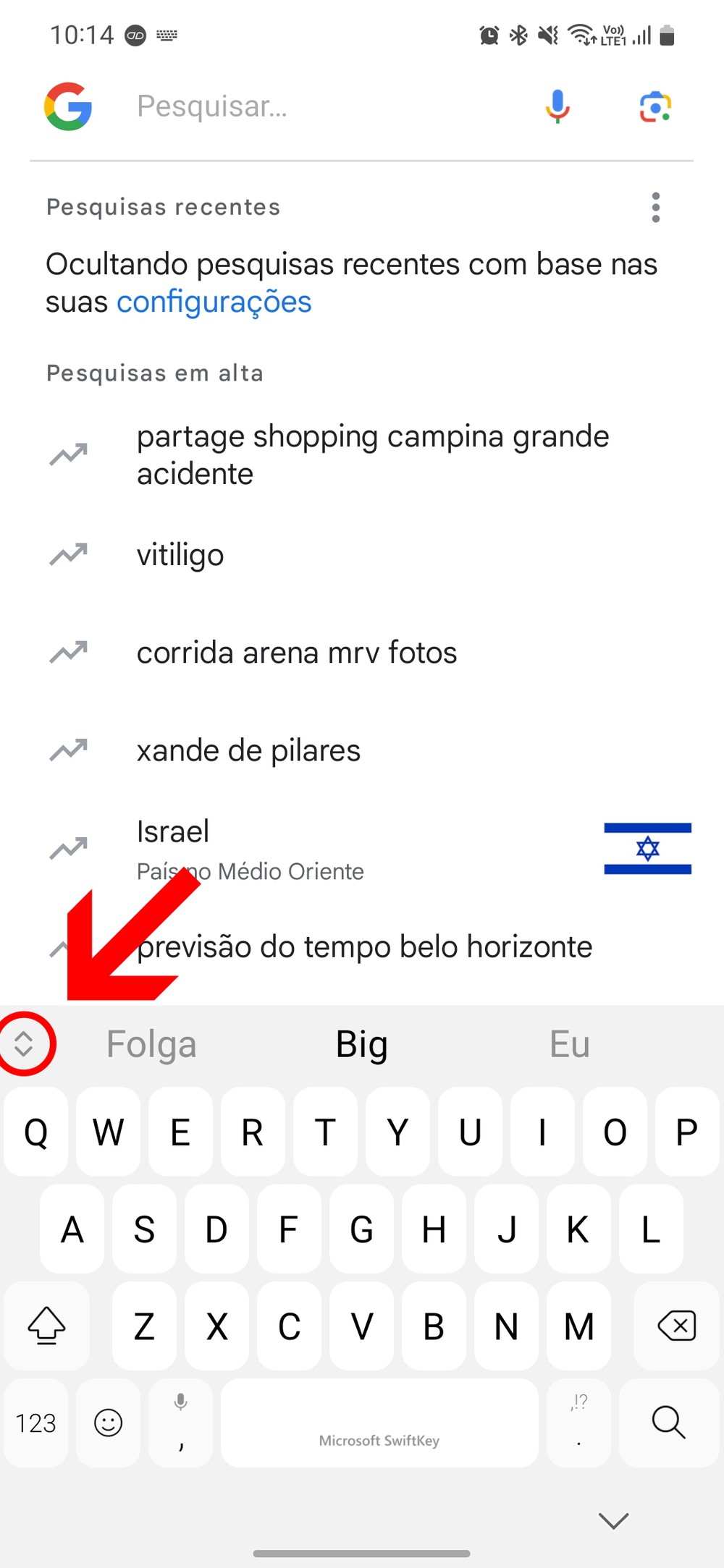
Task: Open the overflow menu for Pesquisas recentes
Action: [x=655, y=208]
